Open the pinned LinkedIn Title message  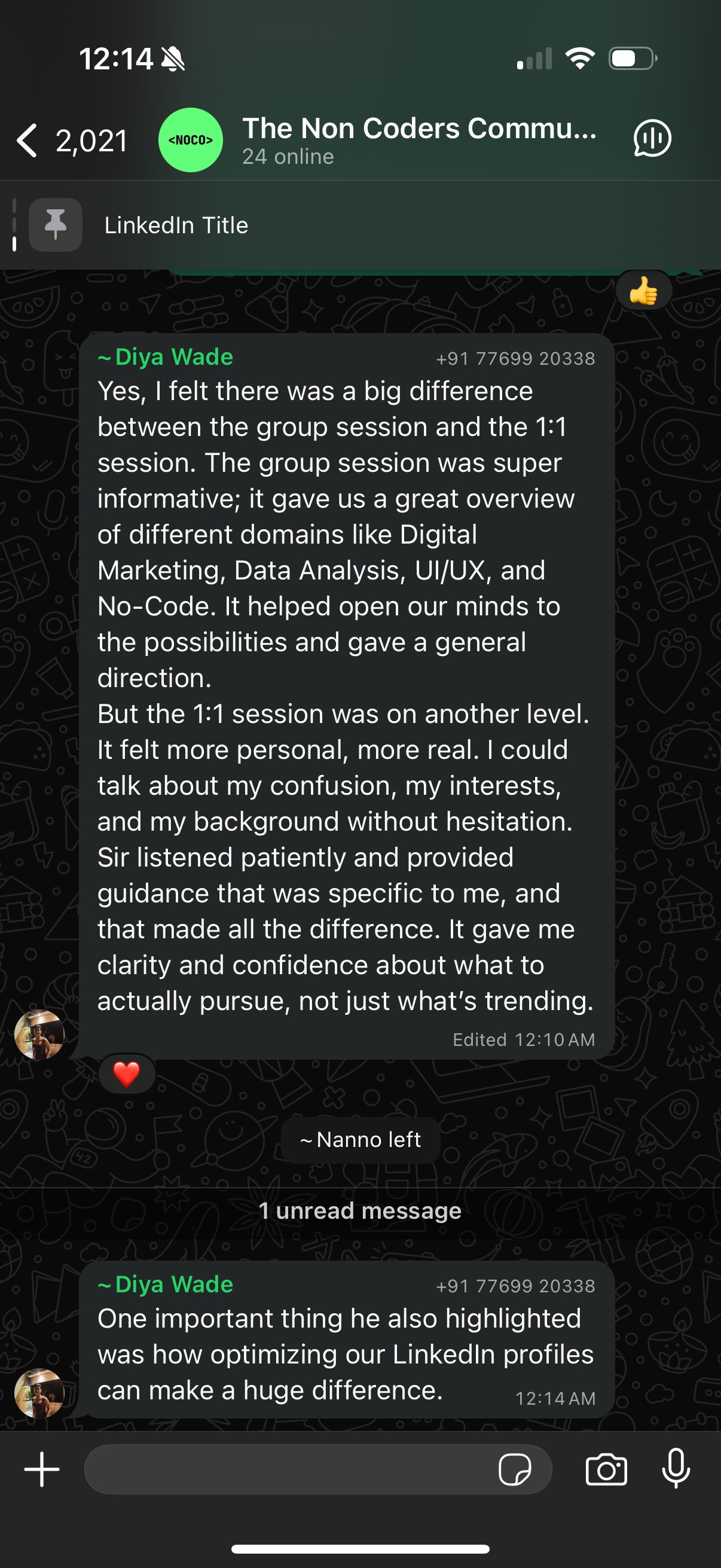coord(176,225)
